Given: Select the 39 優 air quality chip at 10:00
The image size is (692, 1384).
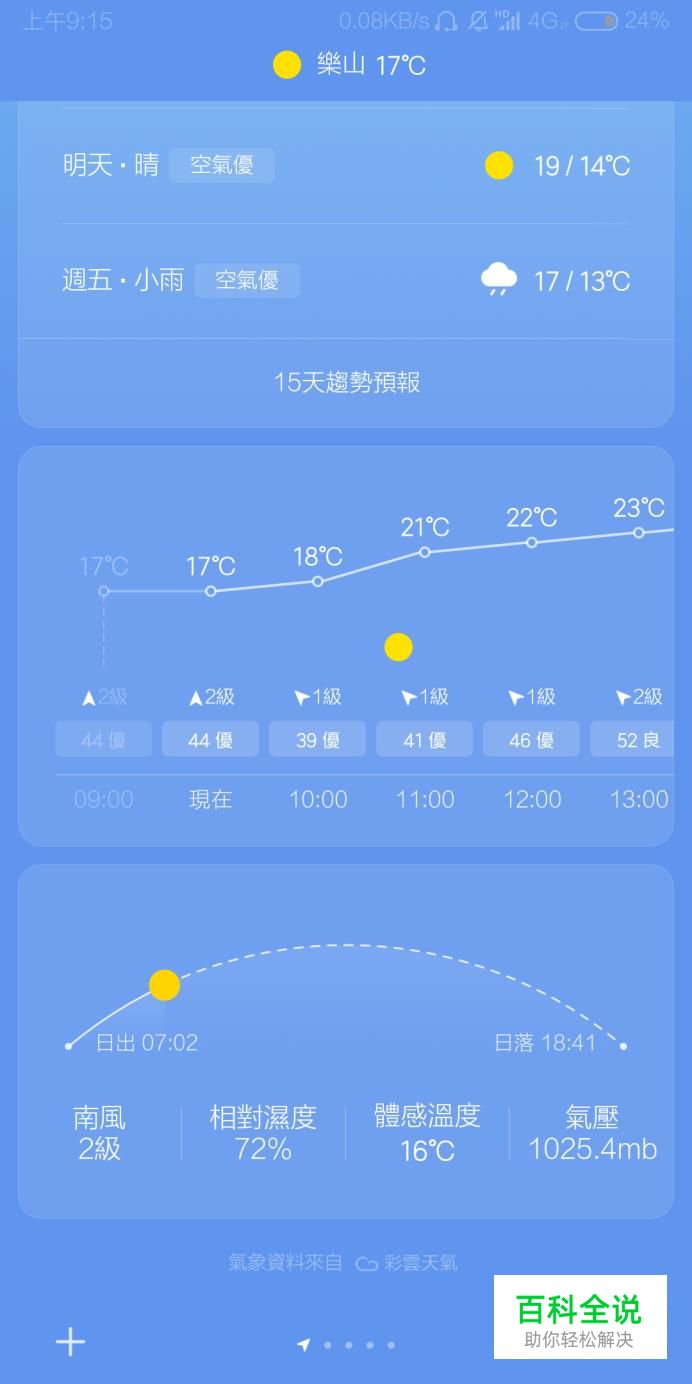Looking at the screenshot, I should click(318, 740).
